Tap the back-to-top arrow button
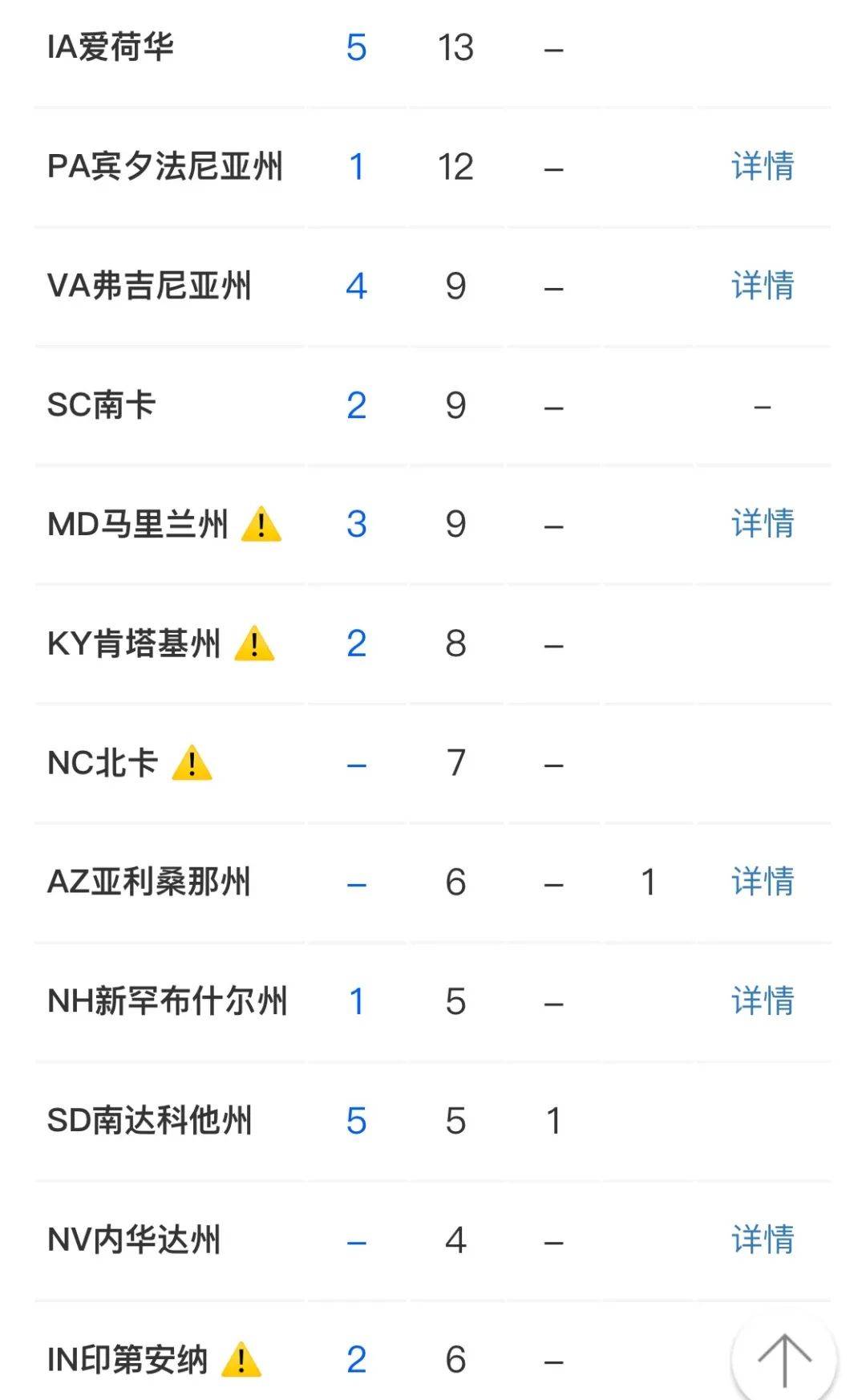This screenshot has height=1400, width=866. pyautogui.click(x=784, y=1359)
